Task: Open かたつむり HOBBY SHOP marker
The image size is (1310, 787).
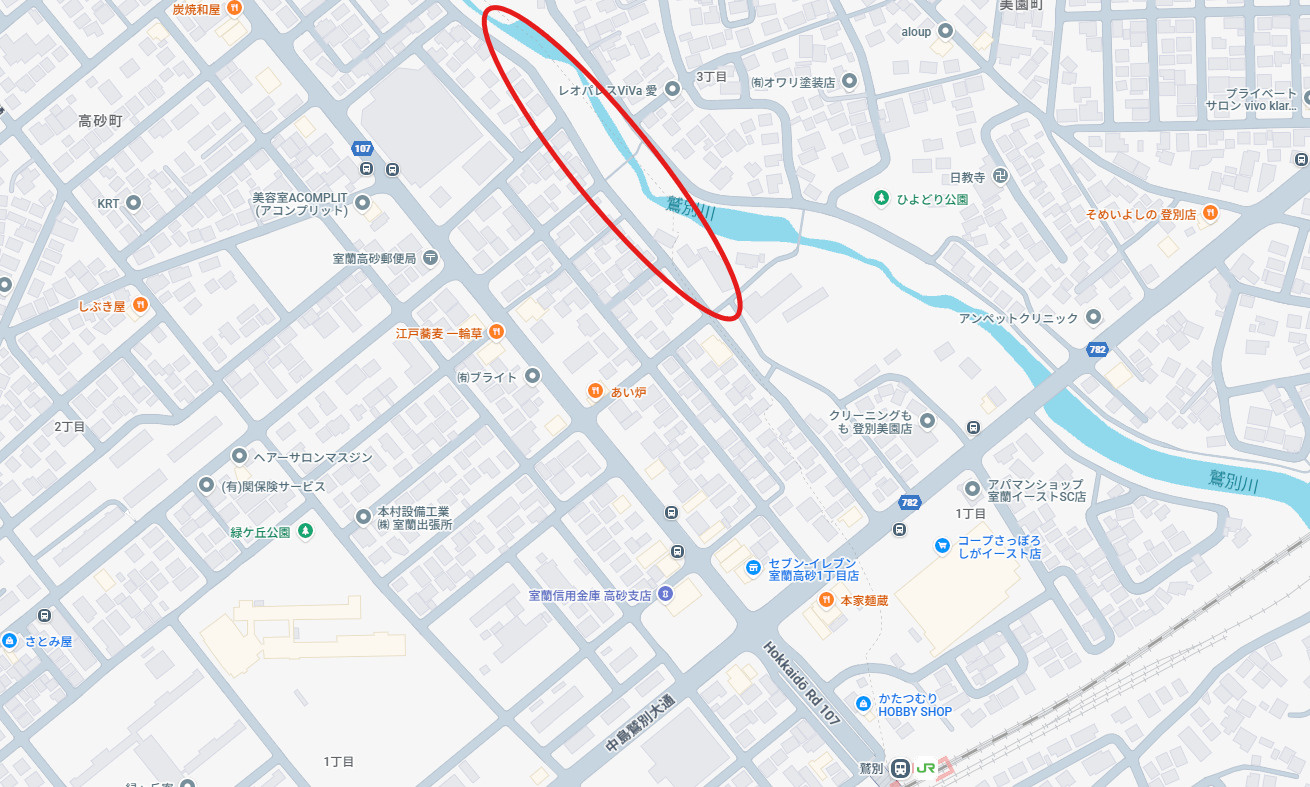Action: pos(863,704)
